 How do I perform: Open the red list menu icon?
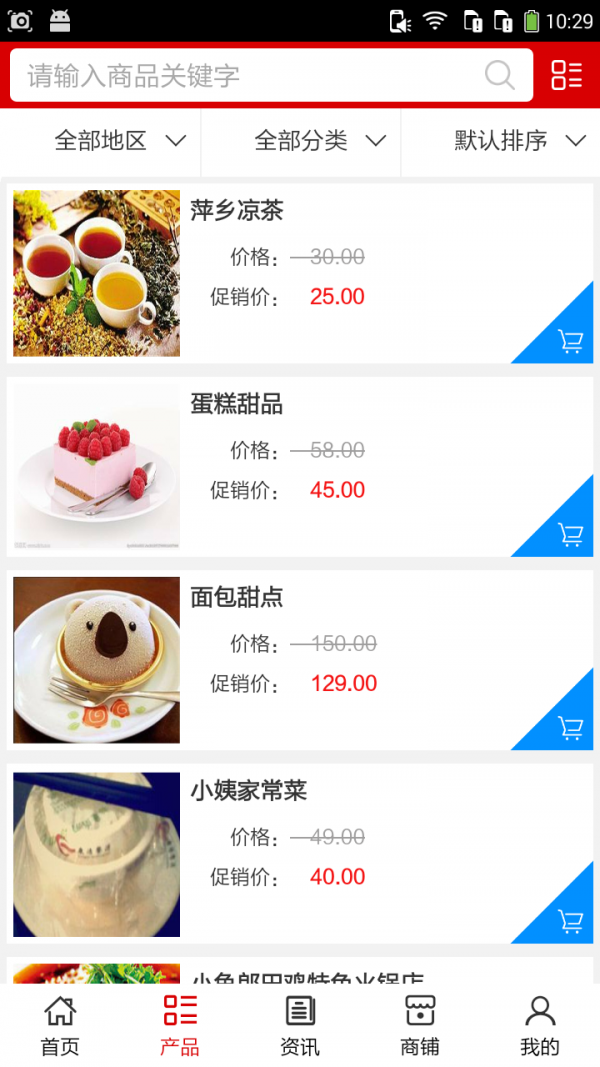(566, 75)
